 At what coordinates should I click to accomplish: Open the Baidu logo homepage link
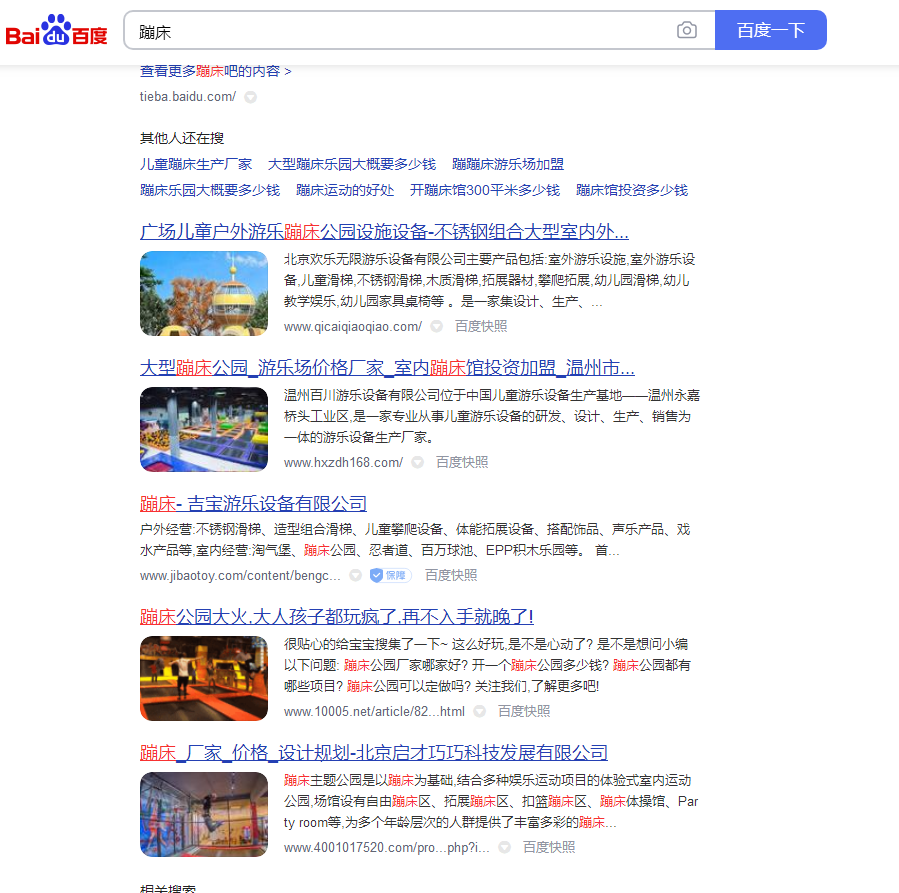(x=57, y=31)
